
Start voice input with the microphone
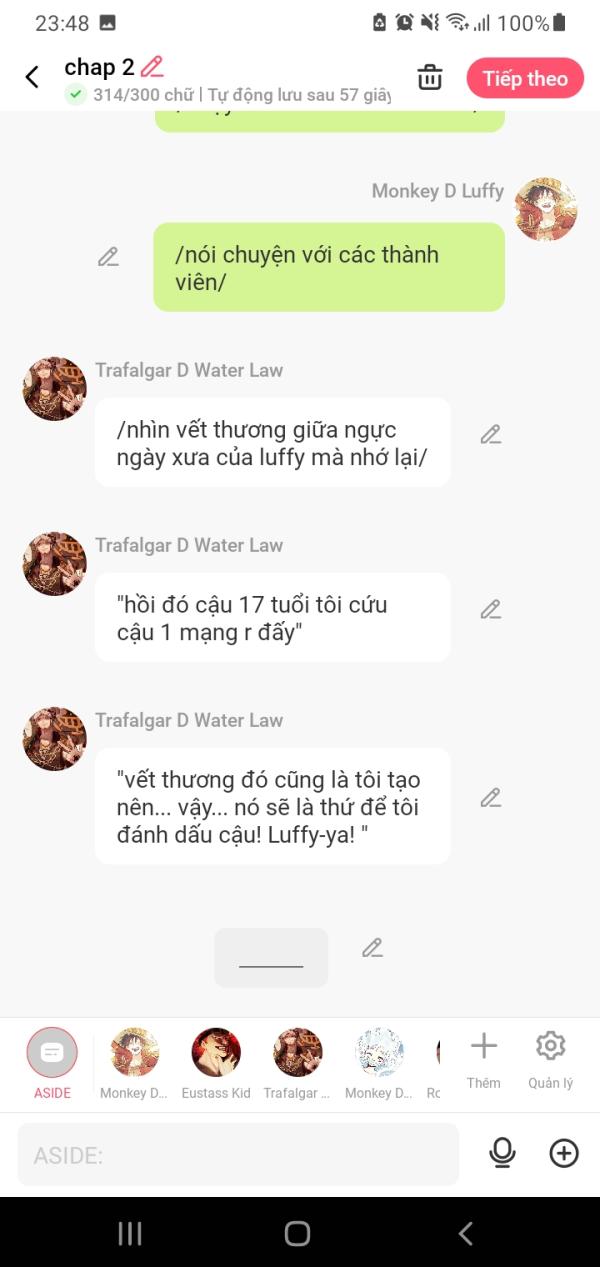[502, 1153]
